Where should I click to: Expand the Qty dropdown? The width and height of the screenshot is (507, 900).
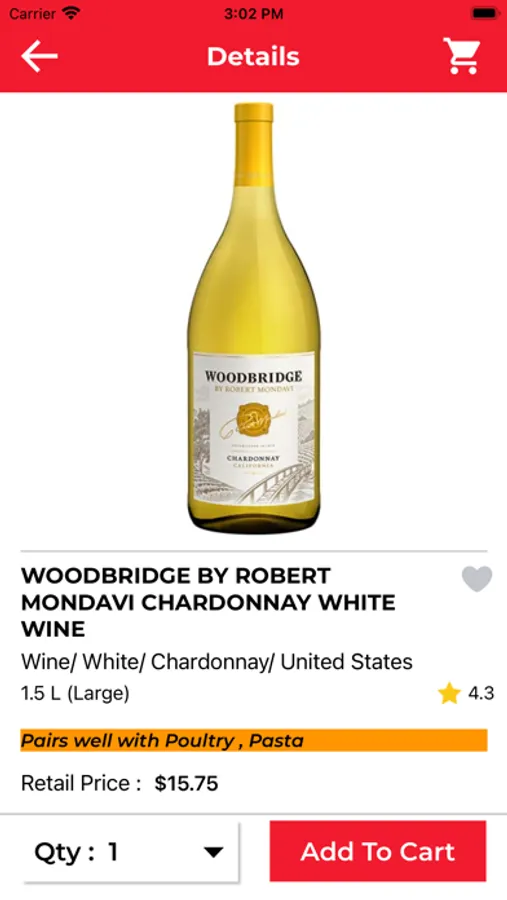tap(131, 852)
